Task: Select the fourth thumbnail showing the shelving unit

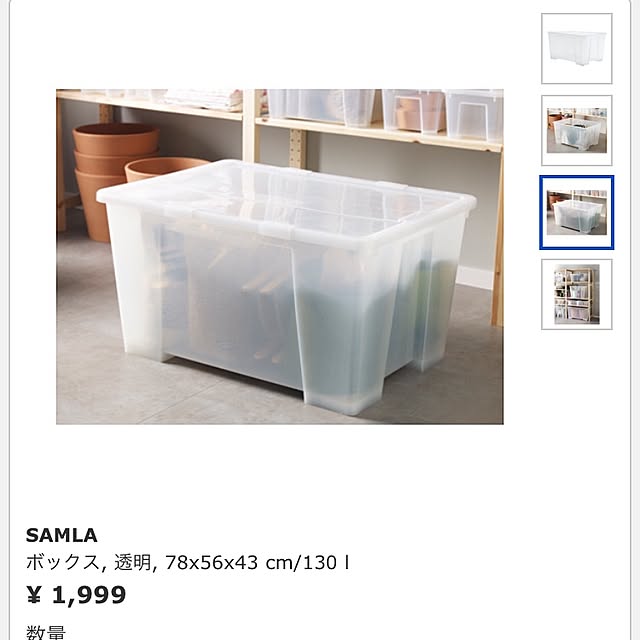Action: click(576, 294)
